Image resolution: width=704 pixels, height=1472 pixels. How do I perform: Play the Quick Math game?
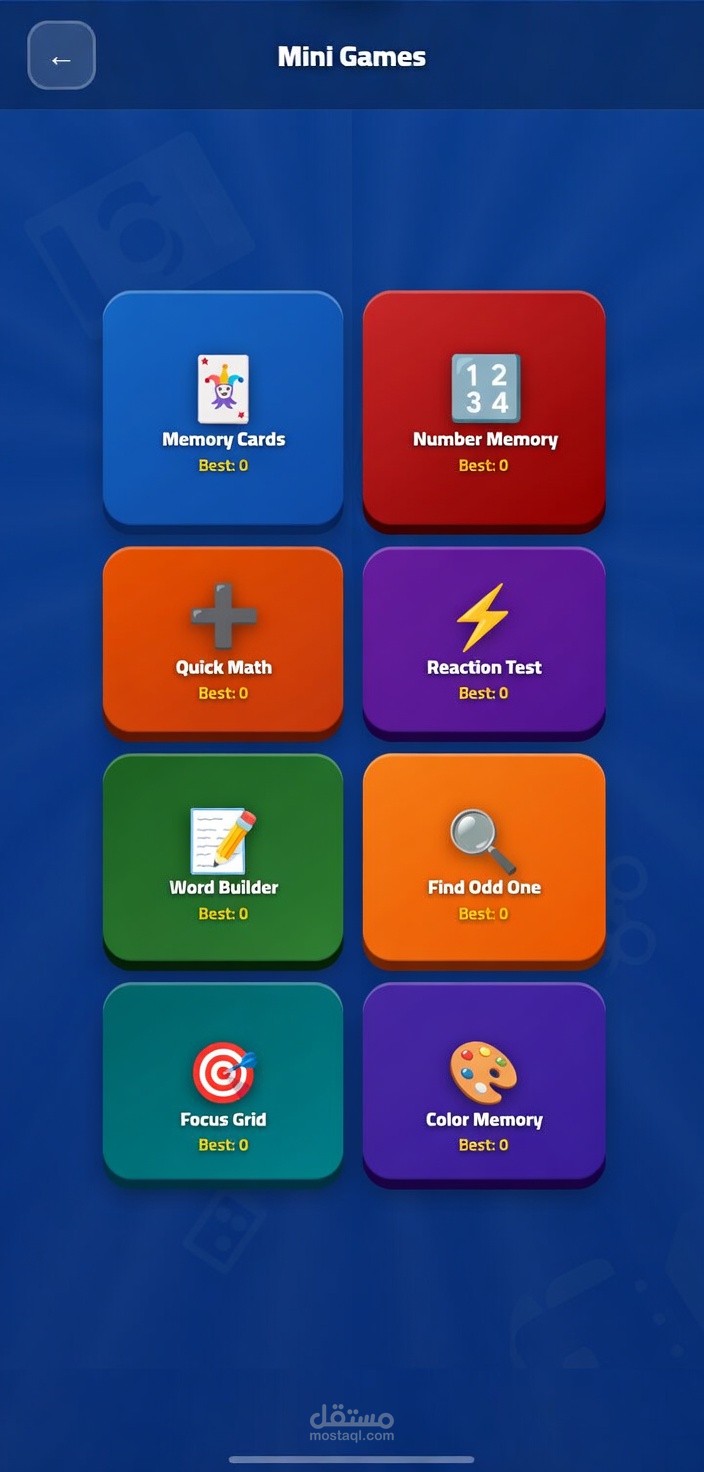coord(223,638)
